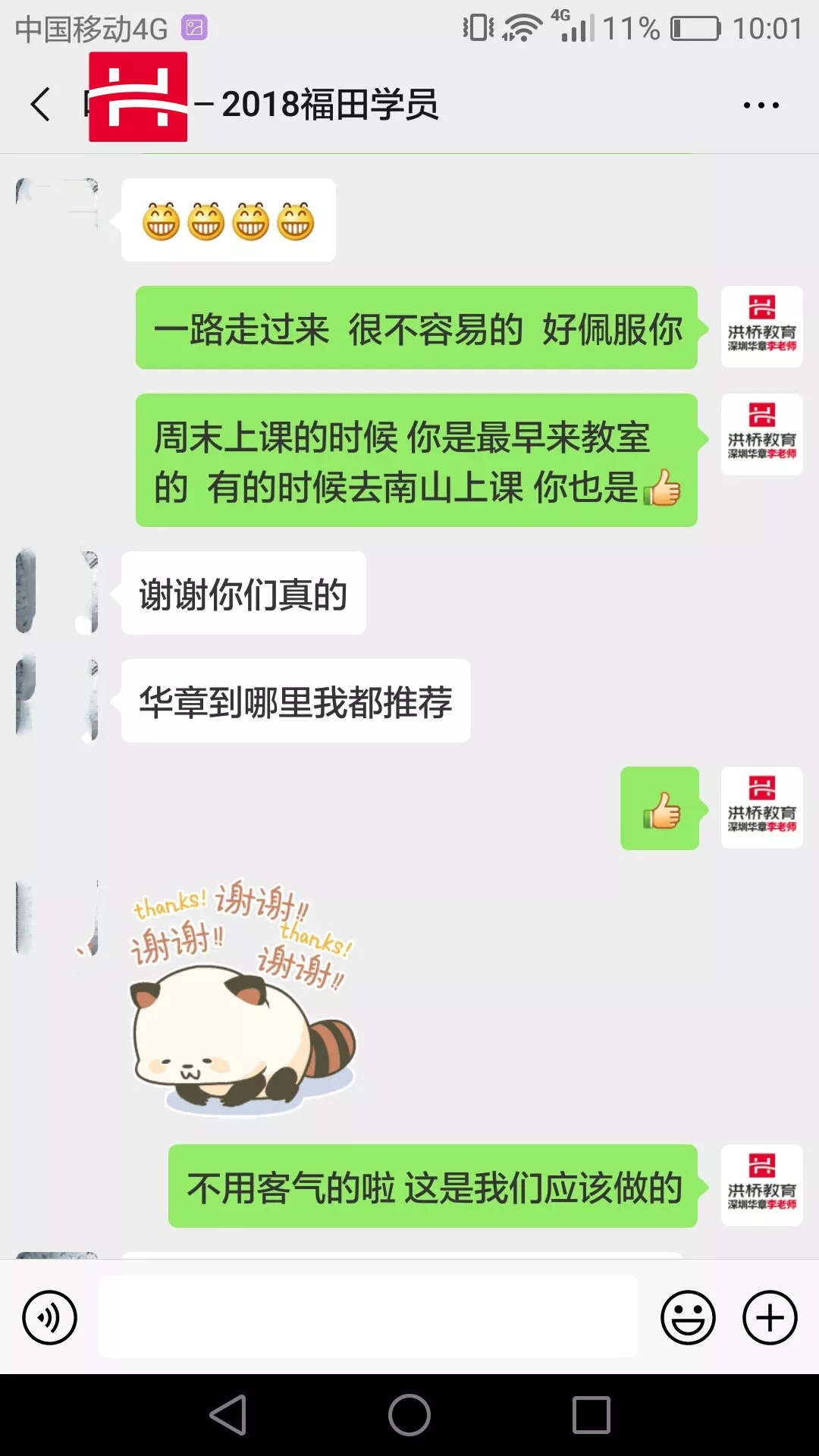
Task: Tap the system back navigation button
Action: 228,1415
